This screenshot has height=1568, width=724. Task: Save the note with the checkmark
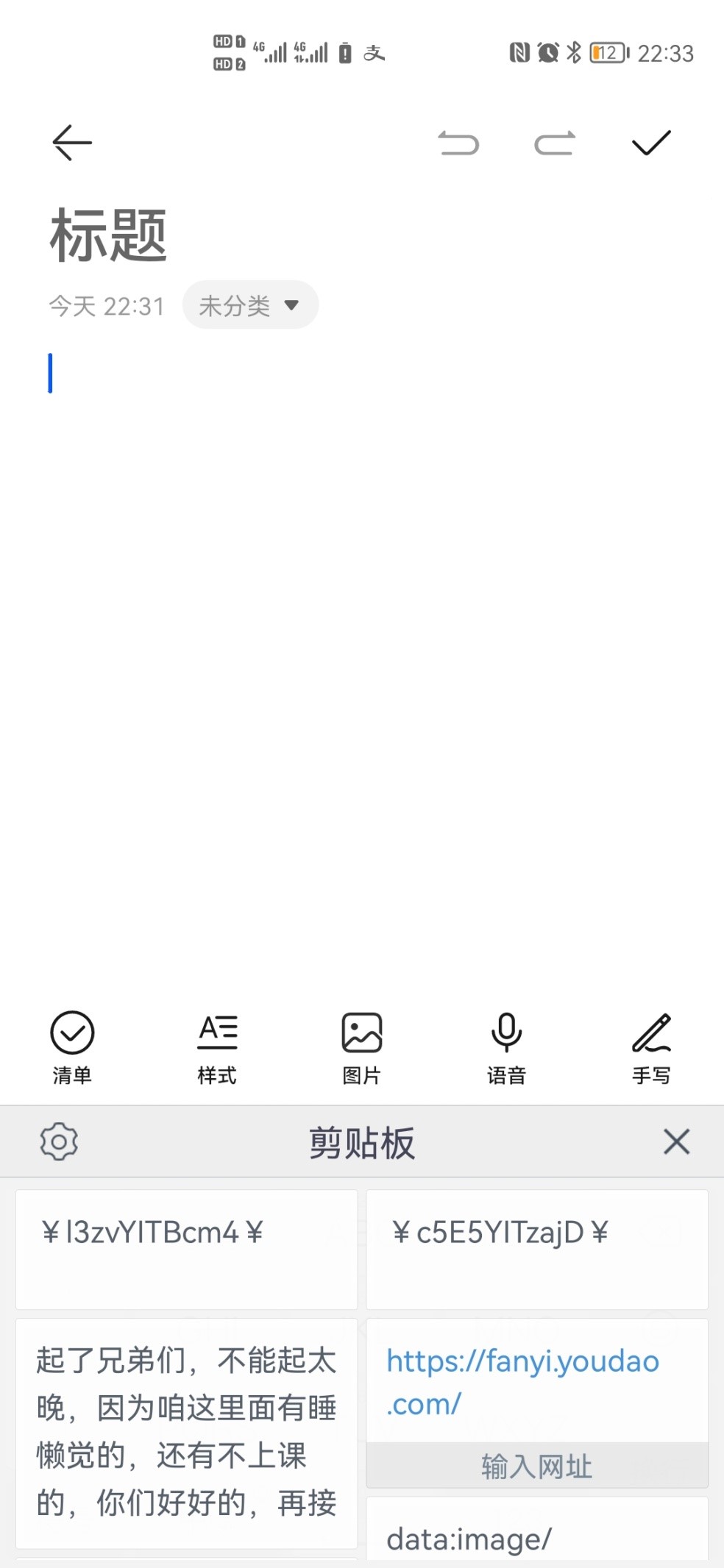(x=651, y=143)
